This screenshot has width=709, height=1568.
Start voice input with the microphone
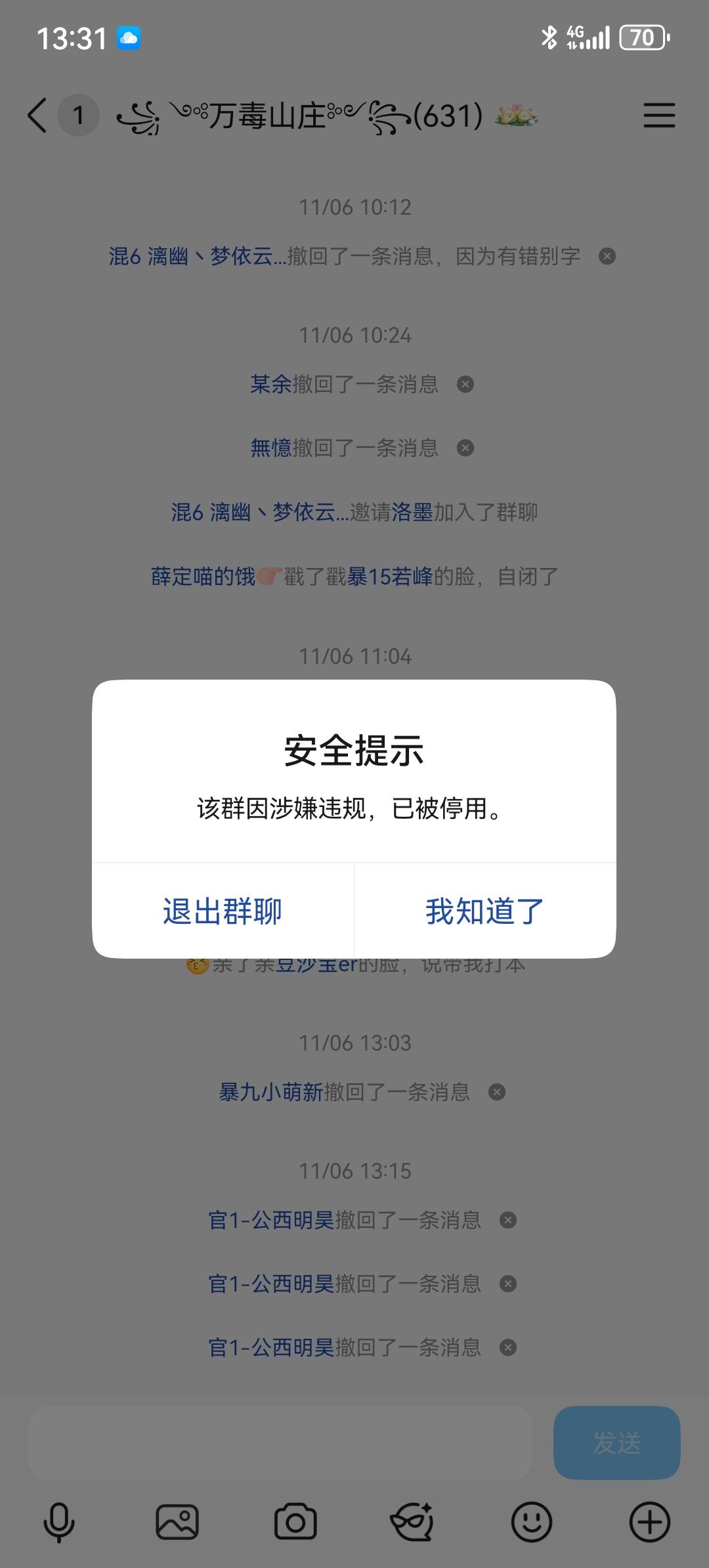(59, 1522)
